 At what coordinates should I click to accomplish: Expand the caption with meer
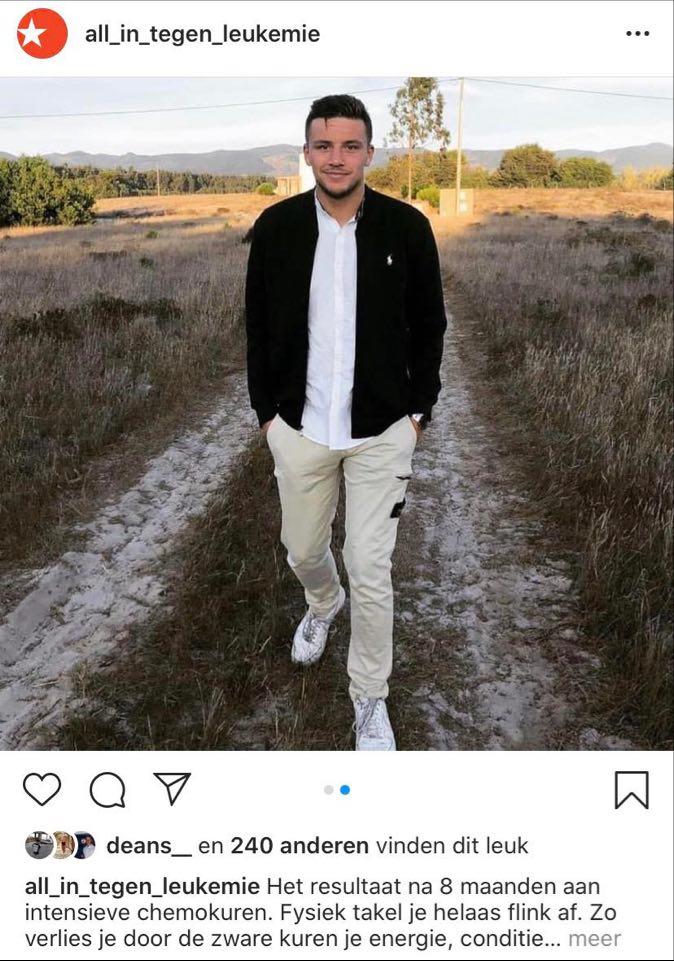(595, 938)
